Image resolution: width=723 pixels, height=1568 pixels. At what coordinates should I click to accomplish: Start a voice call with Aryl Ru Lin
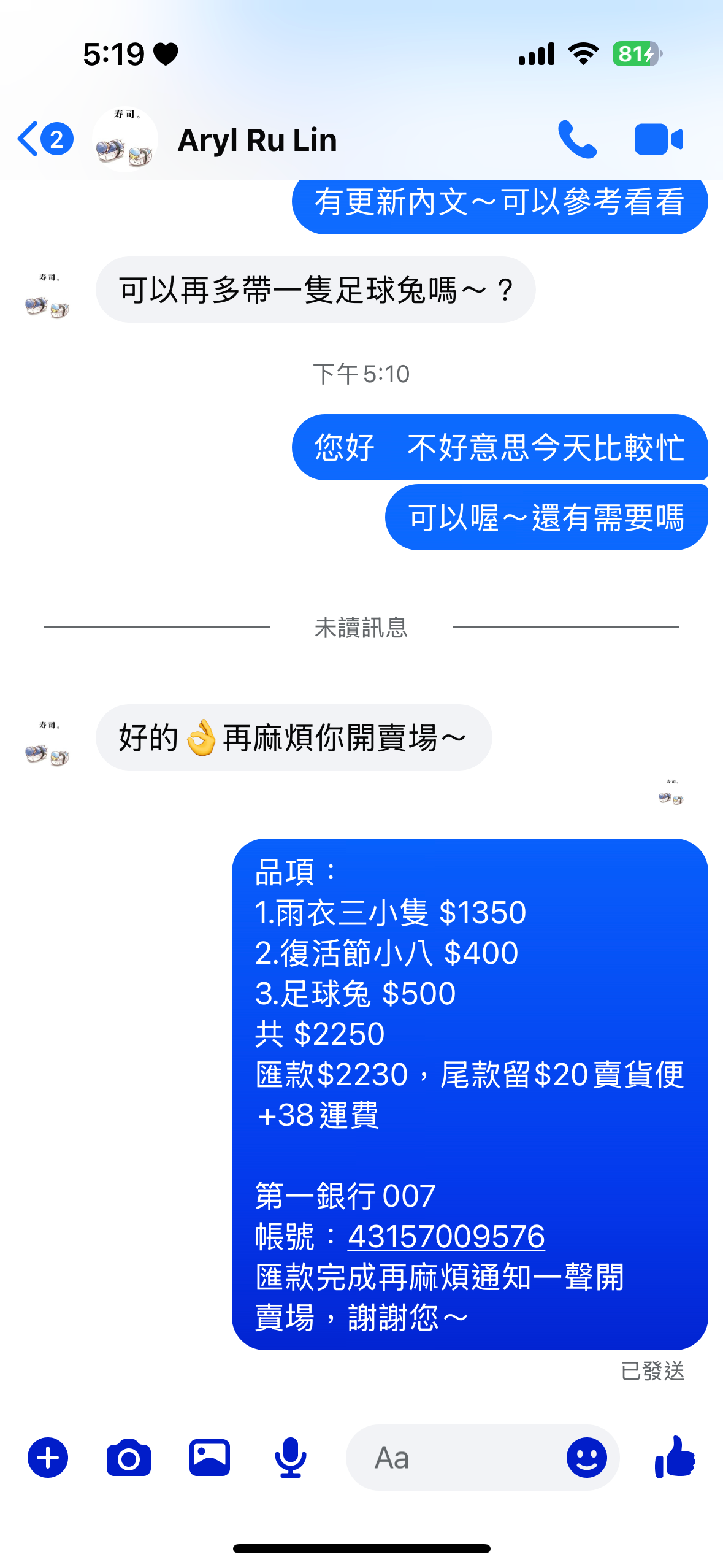click(x=576, y=140)
